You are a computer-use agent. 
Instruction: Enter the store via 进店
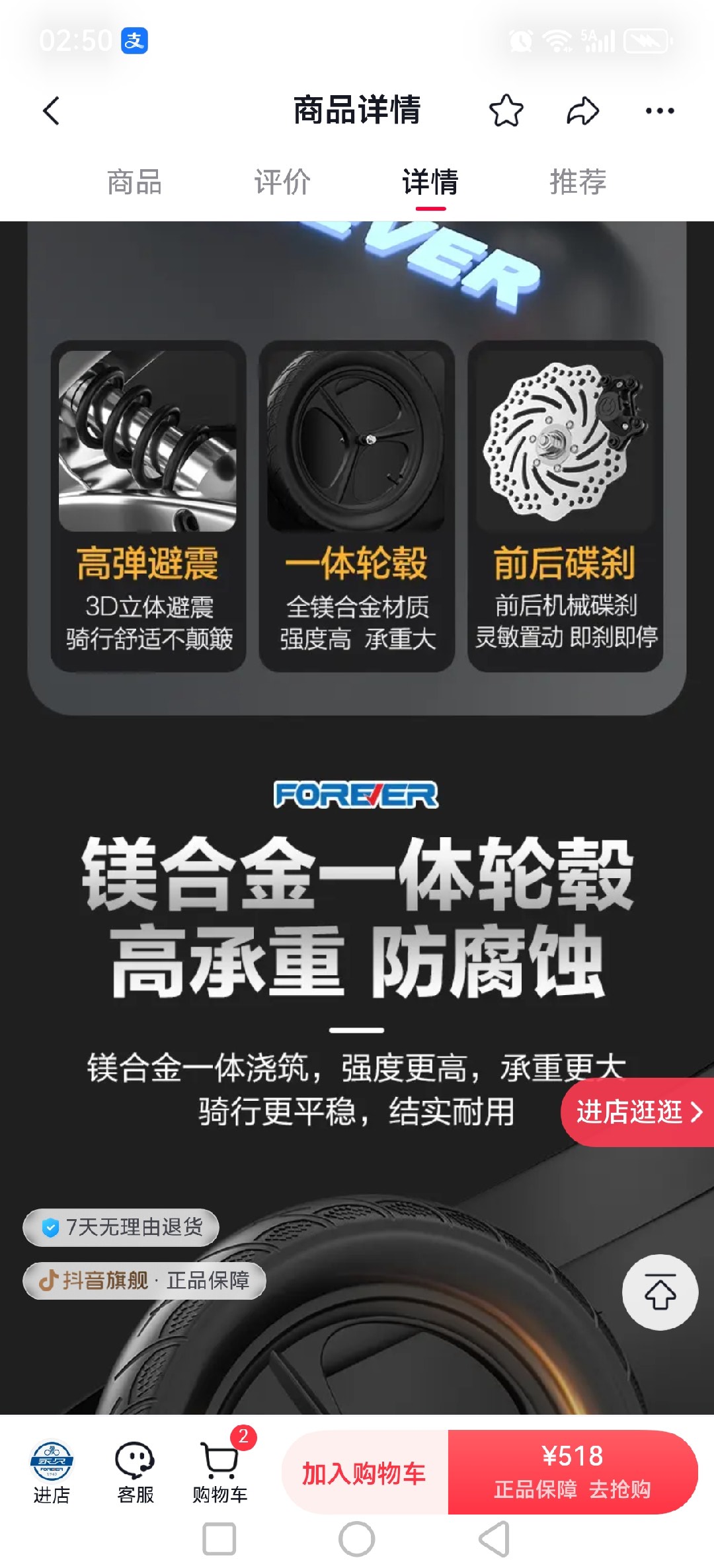click(x=52, y=1472)
